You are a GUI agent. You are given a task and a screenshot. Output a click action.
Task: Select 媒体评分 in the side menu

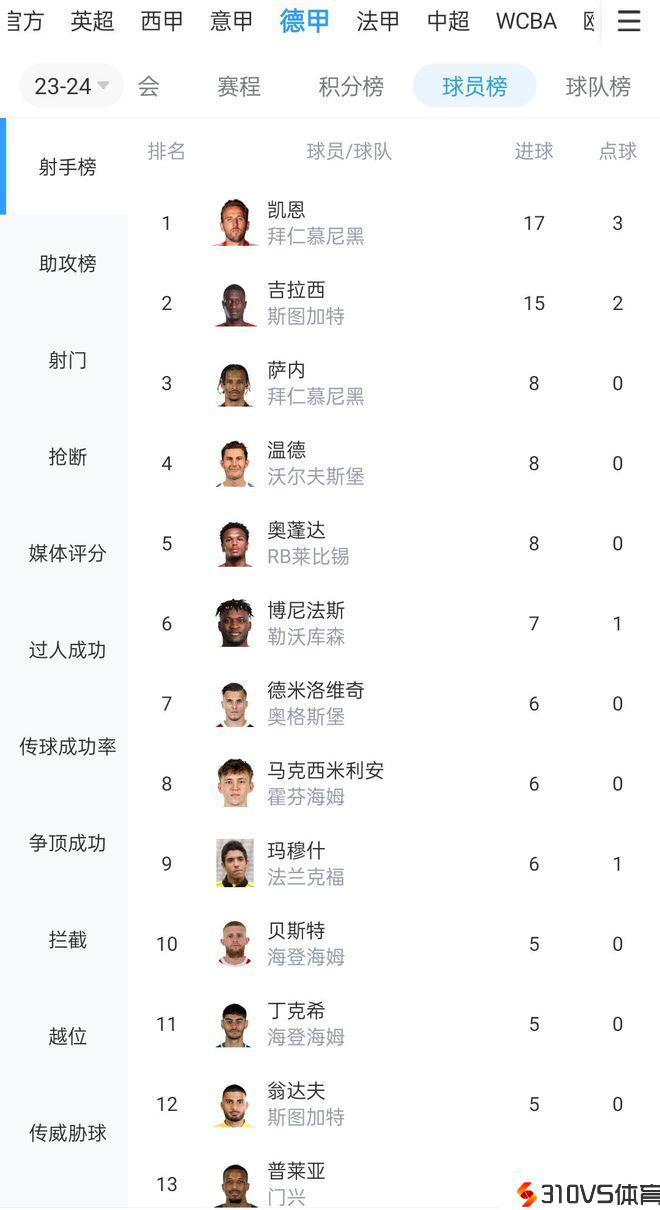tap(67, 554)
